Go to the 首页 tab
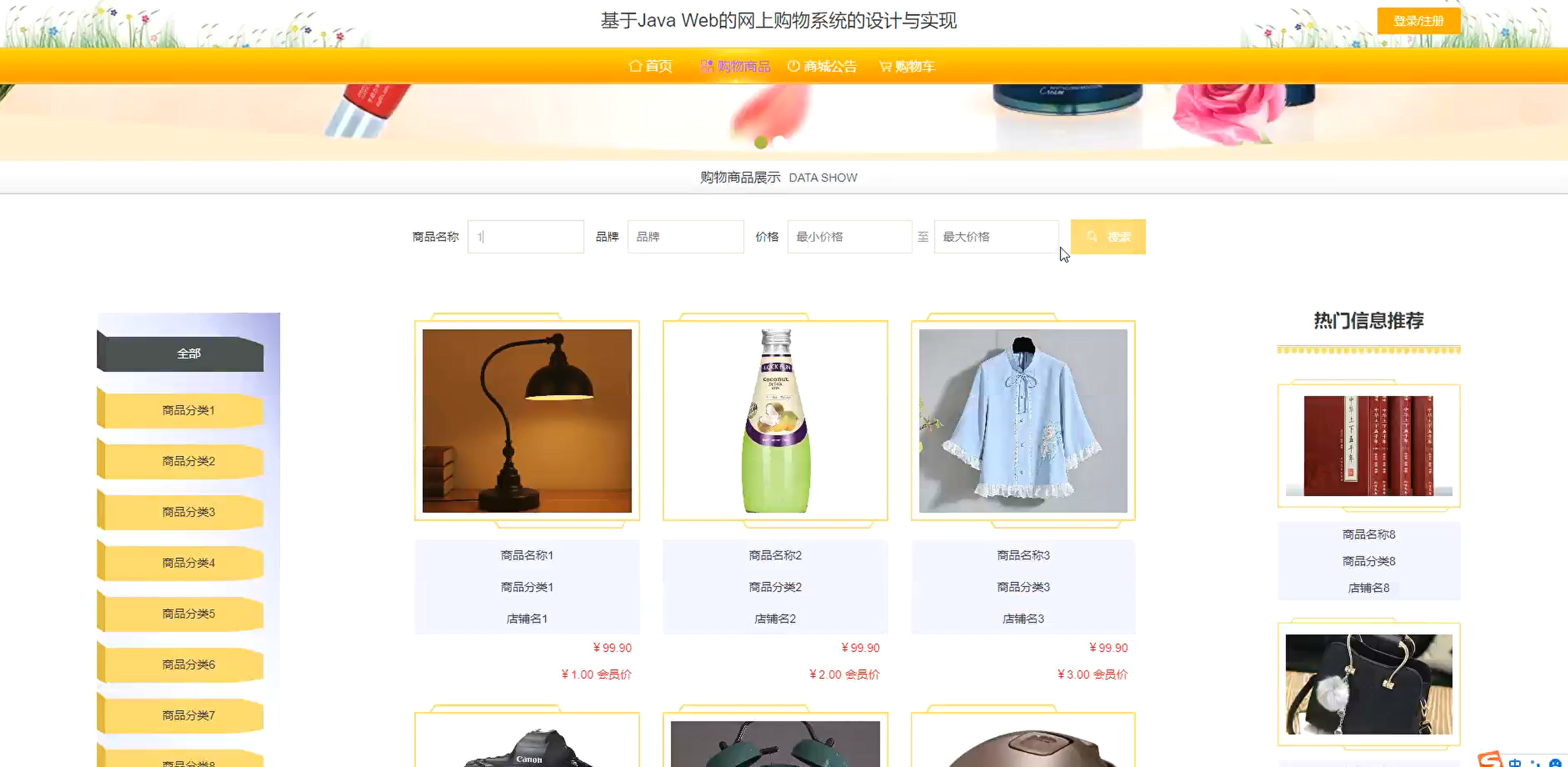The image size is (1568, 767). pos(650,66)
